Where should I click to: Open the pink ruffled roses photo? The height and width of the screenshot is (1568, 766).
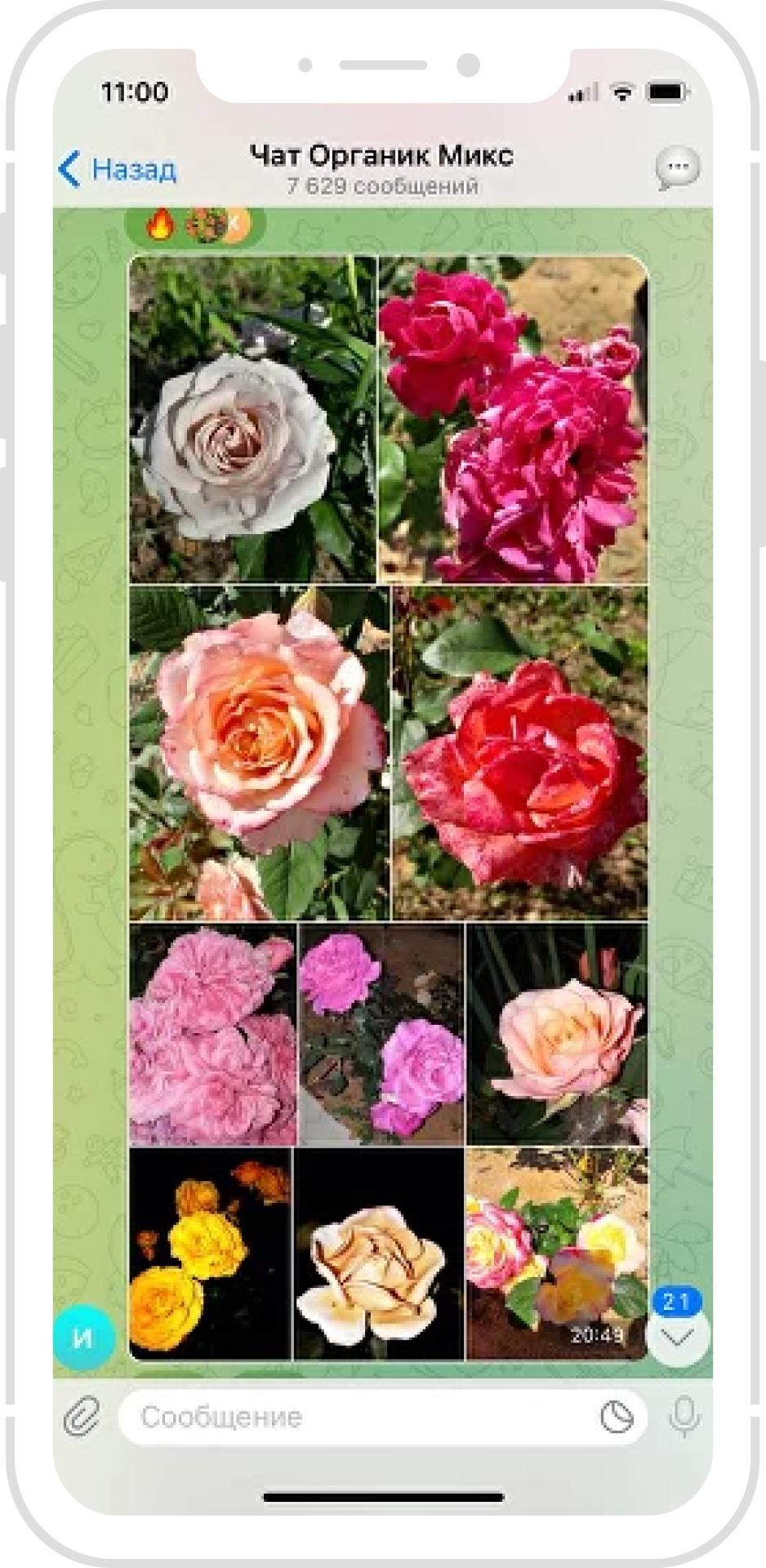tap(212, 1034)
